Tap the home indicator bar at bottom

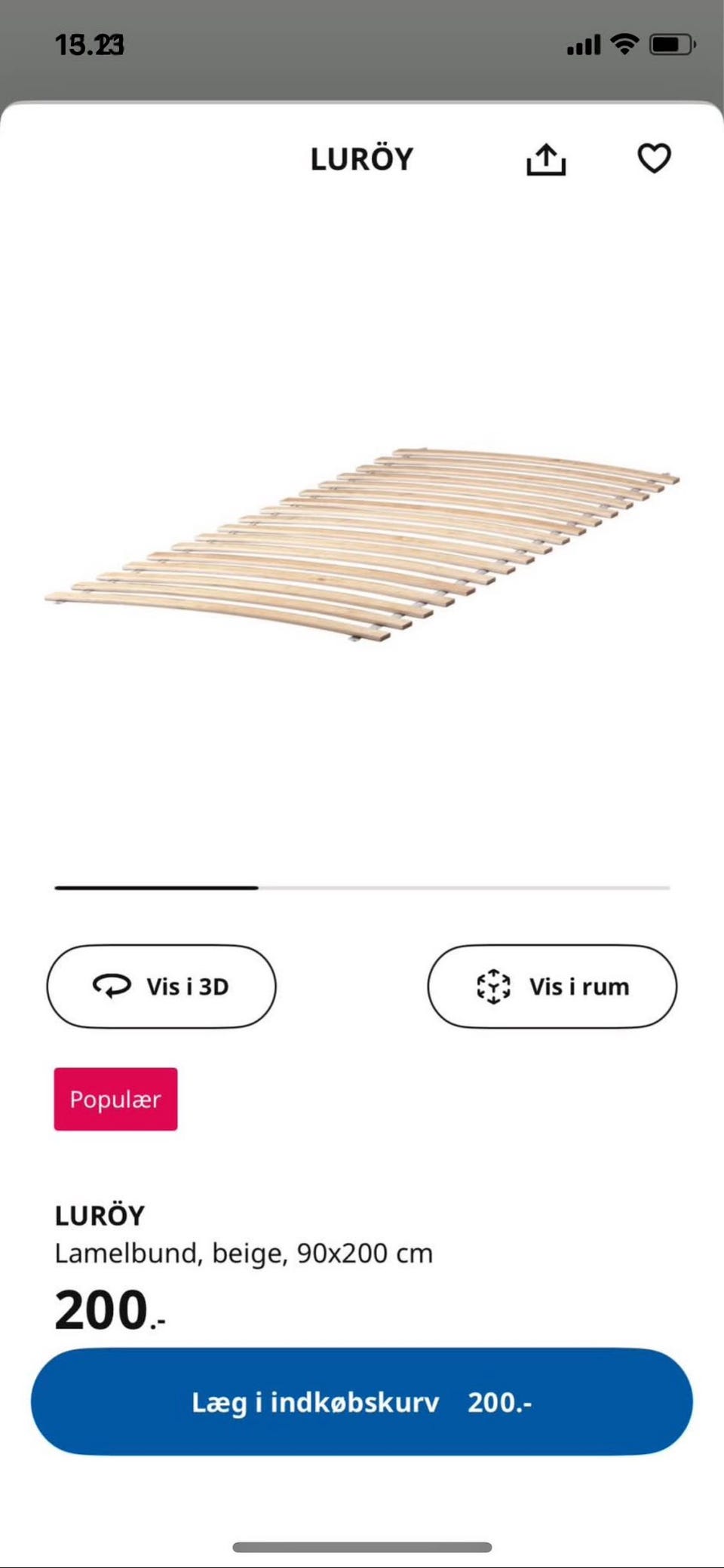coord(362,1547)
